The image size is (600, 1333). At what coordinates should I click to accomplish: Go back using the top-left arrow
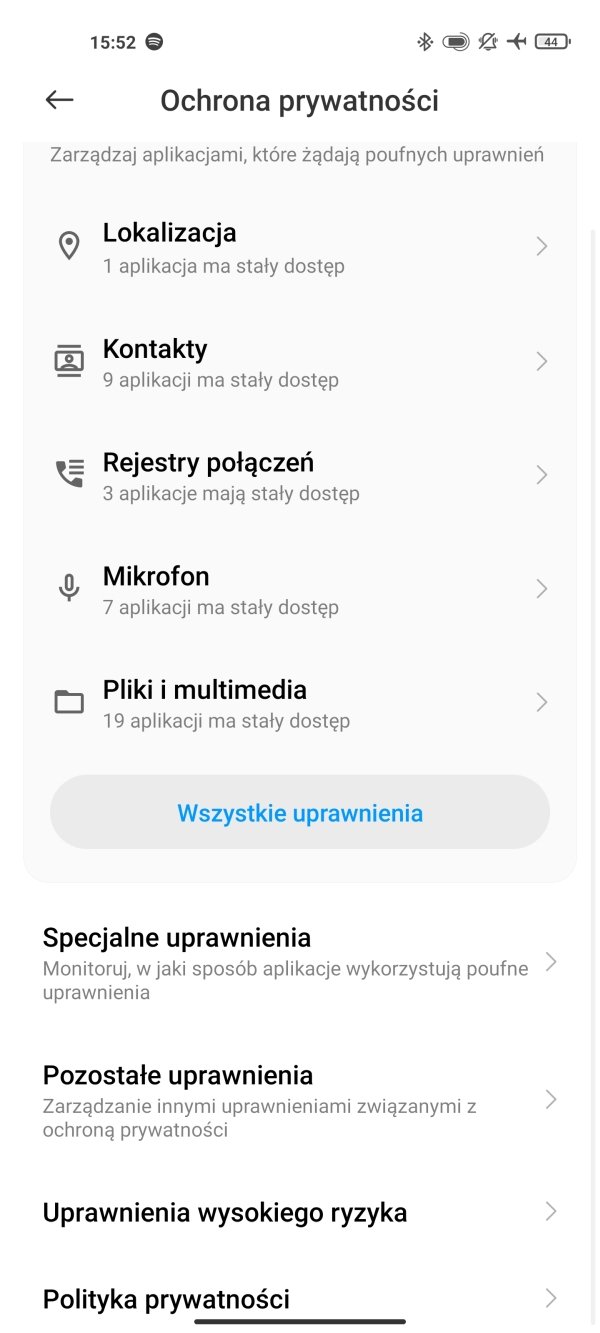(59, 100)
